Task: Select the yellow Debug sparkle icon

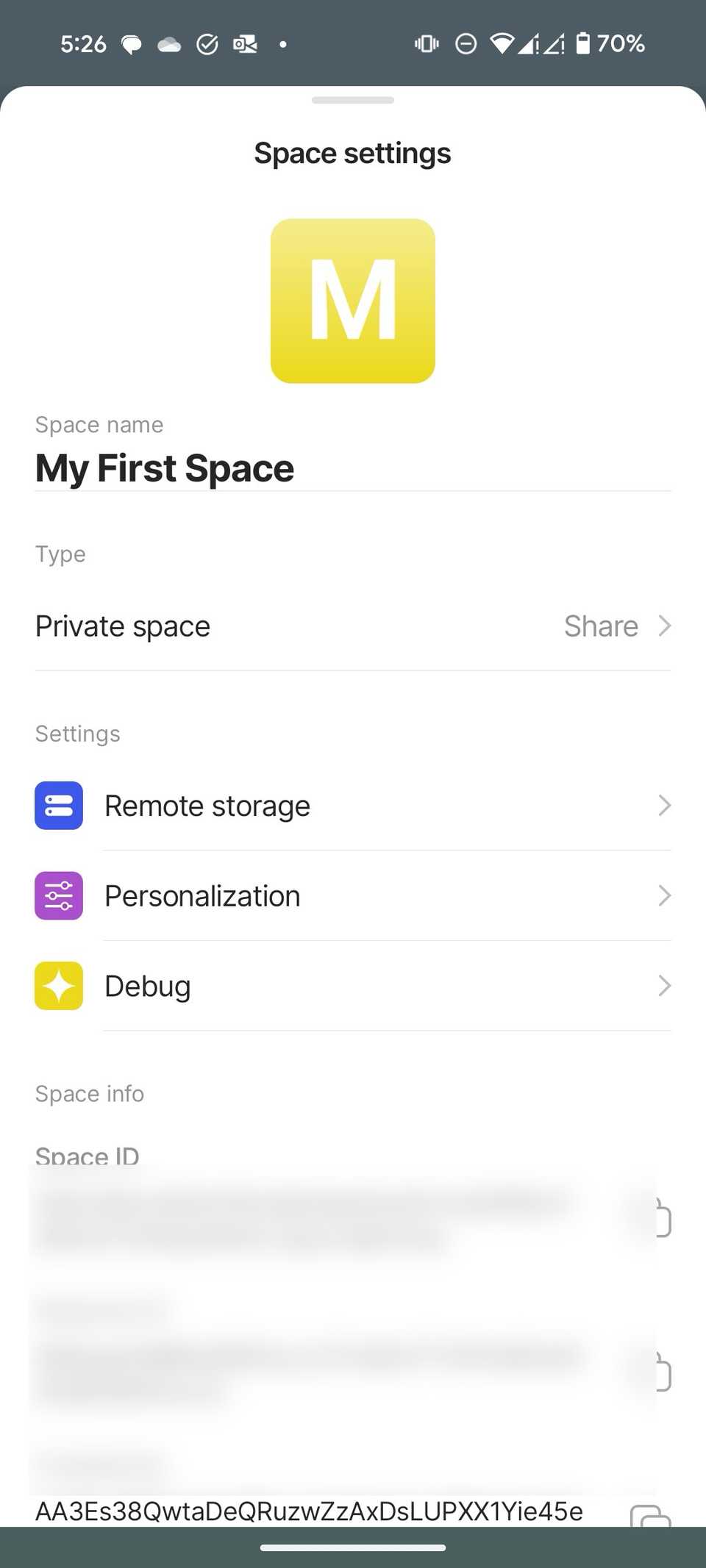Action: (58, 986)
